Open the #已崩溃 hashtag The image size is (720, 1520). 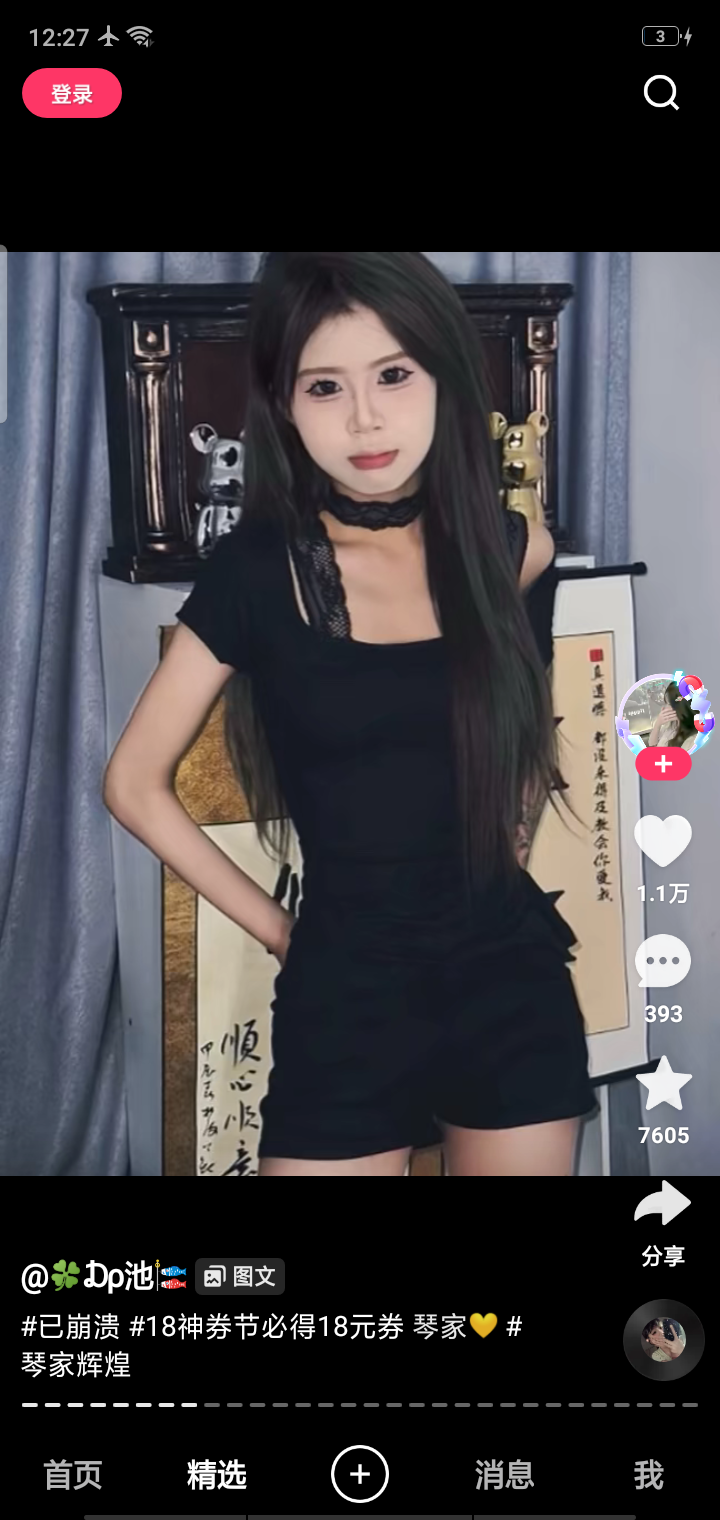(x=71, y=1327)
